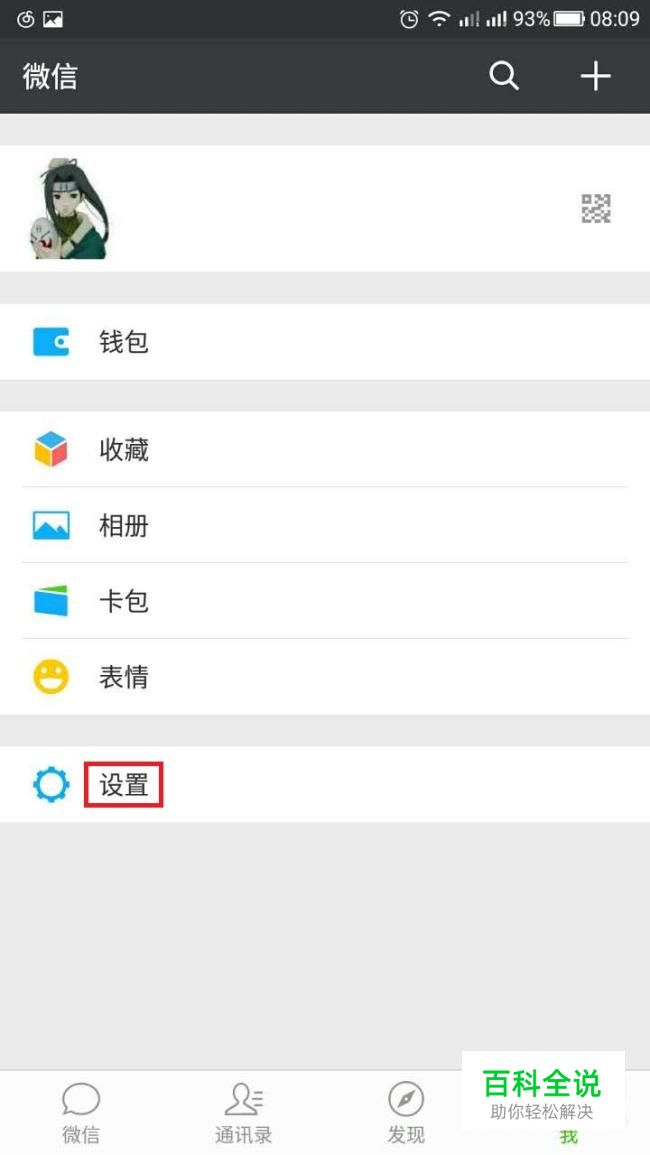The width and height of the screenshot is (650, 1155).
Task: Open the profile avatar row
Action: pyautogui.click(x=325, y=208)
